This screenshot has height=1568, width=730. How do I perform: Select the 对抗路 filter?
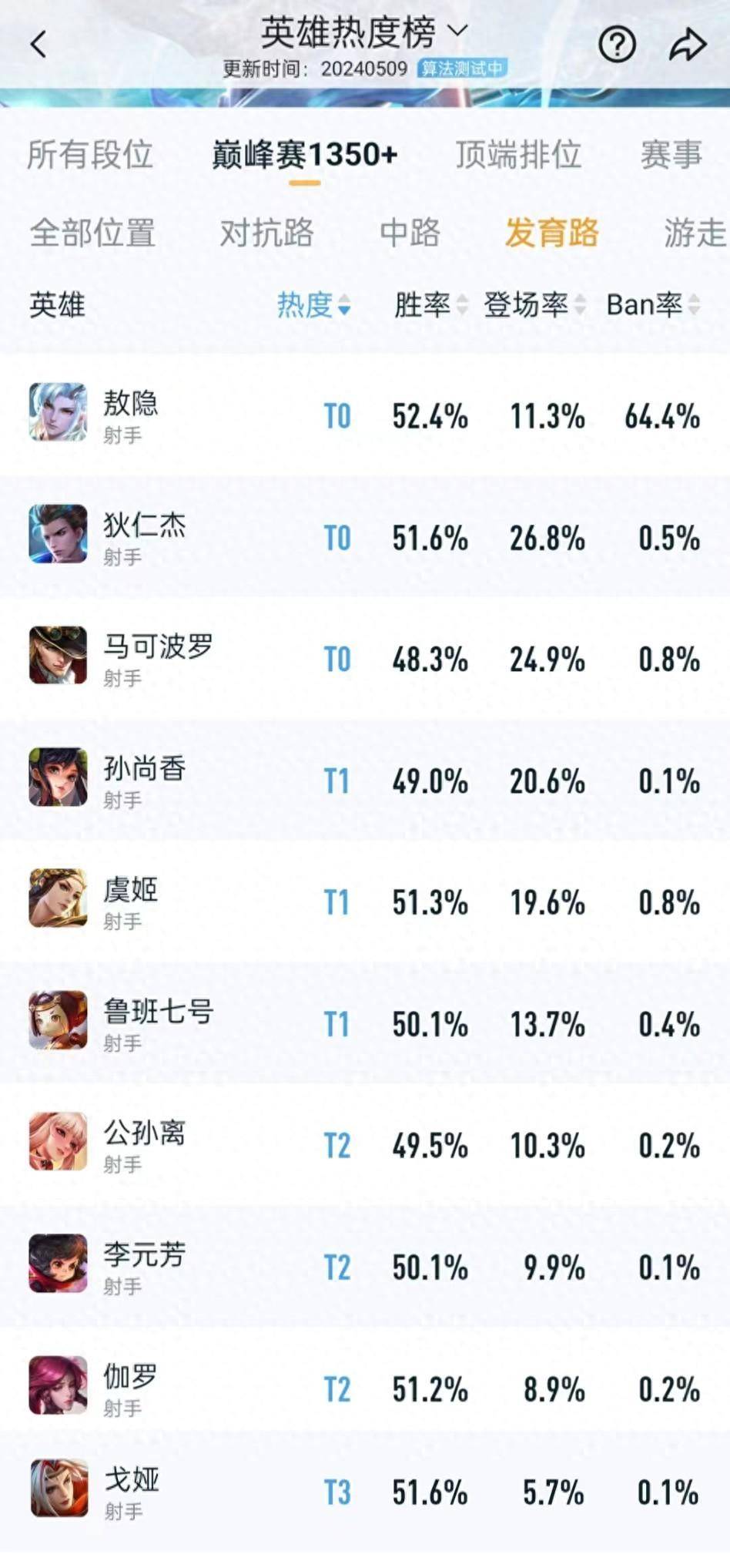pos(266,233)
